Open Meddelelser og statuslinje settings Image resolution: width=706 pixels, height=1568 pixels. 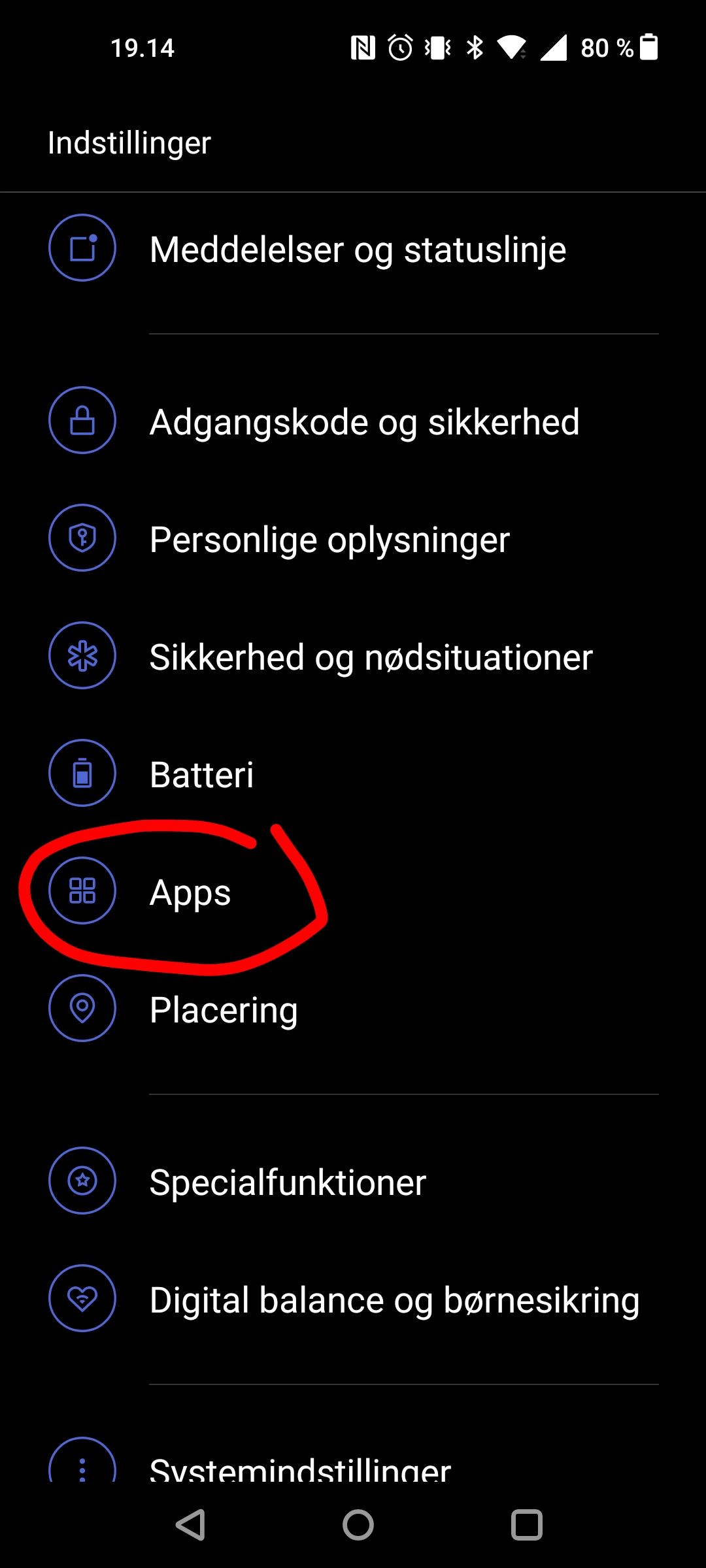[357, 250]
